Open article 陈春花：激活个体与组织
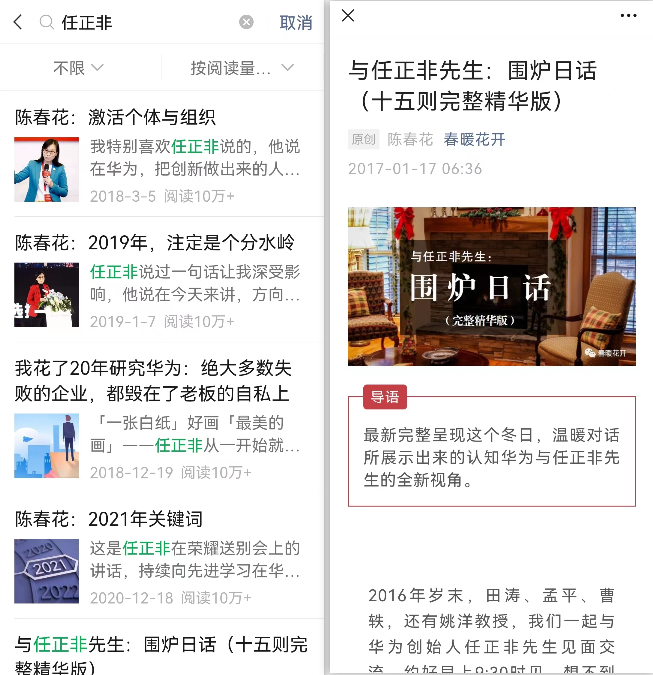 tap(115, 117)
